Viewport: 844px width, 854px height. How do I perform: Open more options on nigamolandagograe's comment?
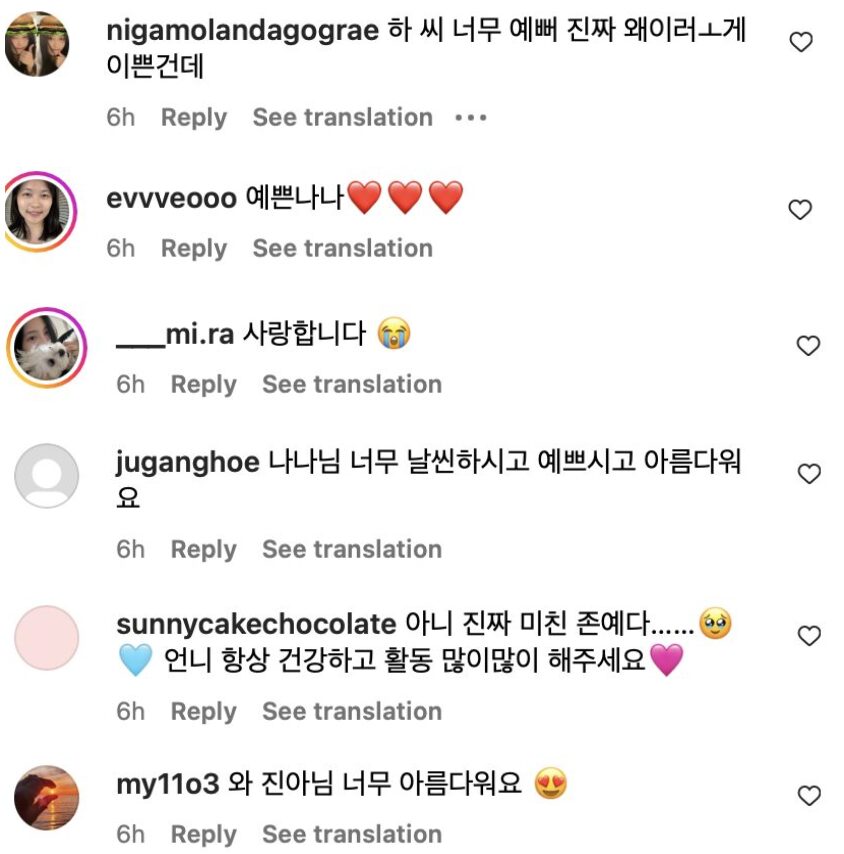[x=470, y=118]
